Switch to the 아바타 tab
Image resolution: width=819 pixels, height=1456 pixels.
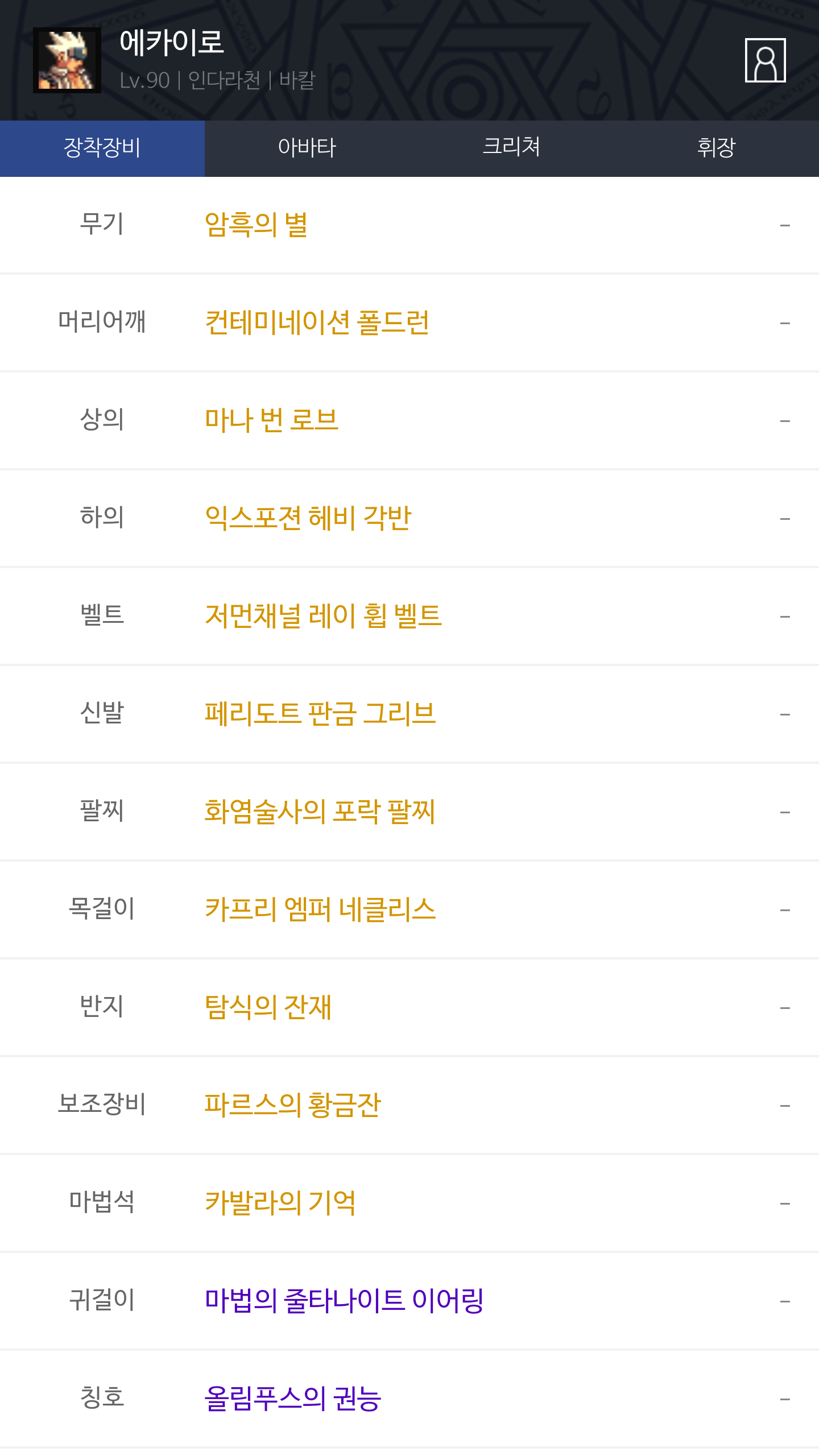point(307,148)
